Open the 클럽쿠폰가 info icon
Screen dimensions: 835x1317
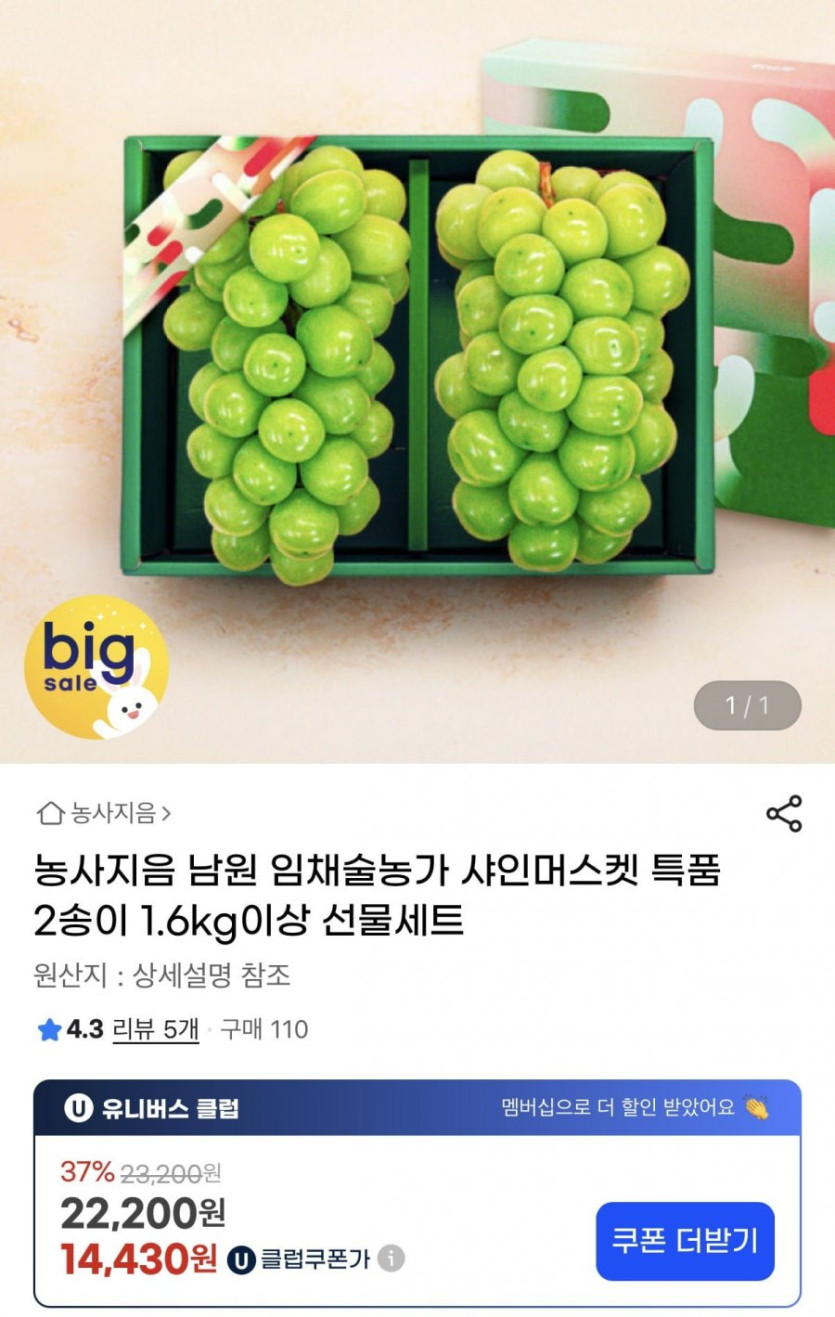(x=392, y=1258)
